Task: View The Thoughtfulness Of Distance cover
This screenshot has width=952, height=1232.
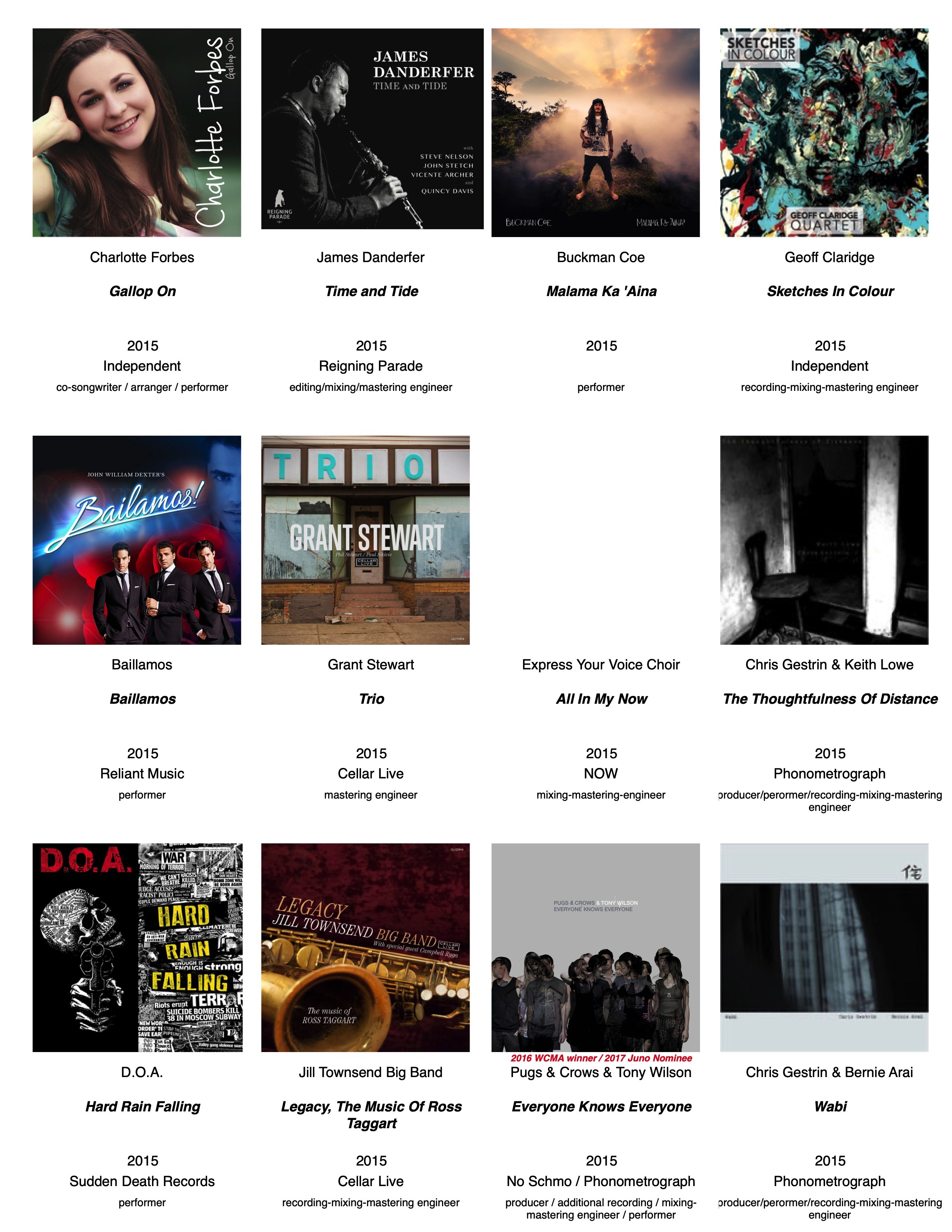Action: [824, 540]
